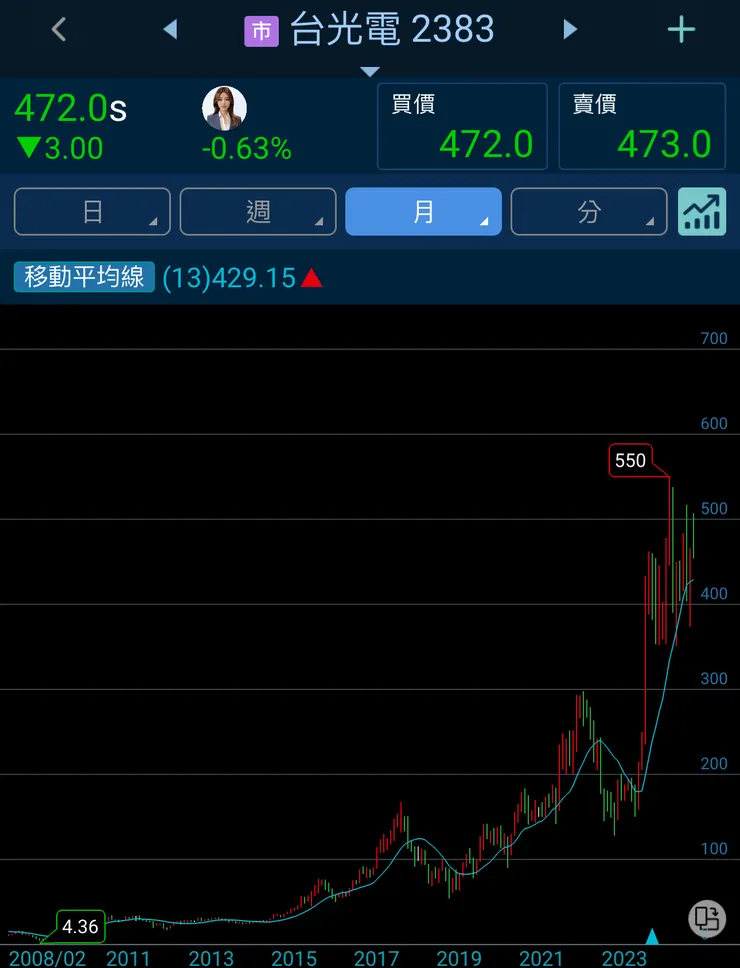
Task: Open the 移動平均線 indicator settings
Action: pos(85,277)
